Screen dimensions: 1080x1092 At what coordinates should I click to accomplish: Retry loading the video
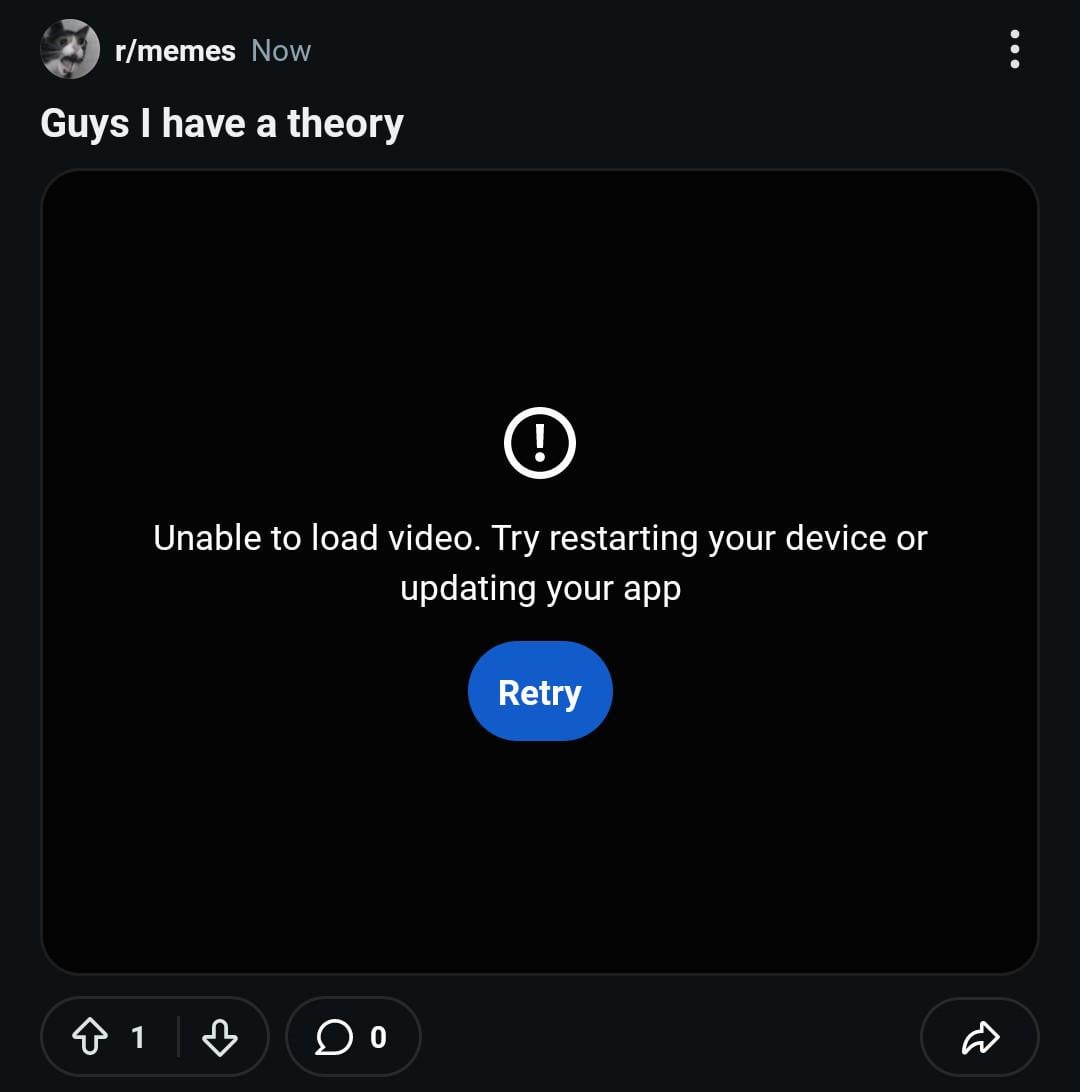[x=539, y=692]
